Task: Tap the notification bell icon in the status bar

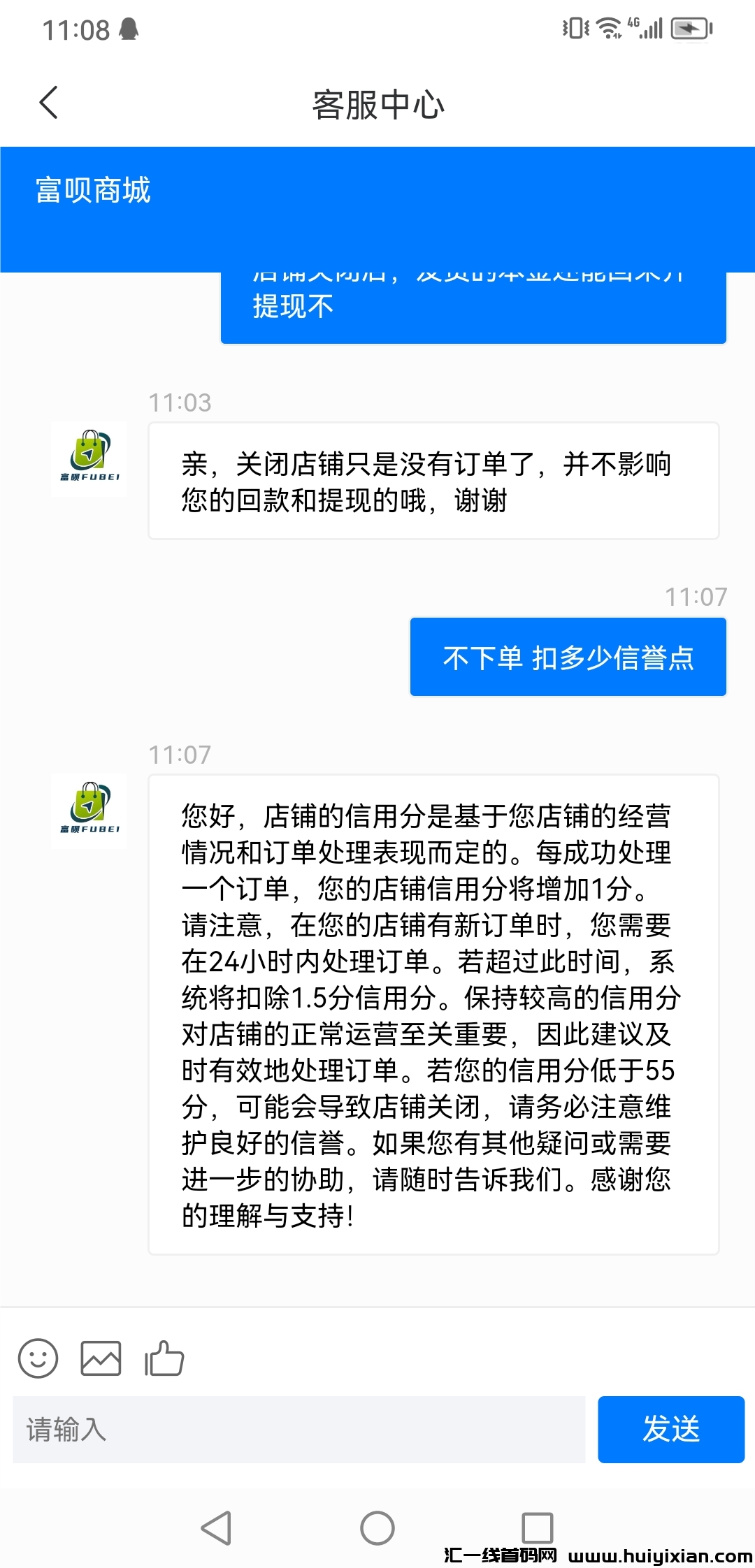Action: [x=129, y=28]
